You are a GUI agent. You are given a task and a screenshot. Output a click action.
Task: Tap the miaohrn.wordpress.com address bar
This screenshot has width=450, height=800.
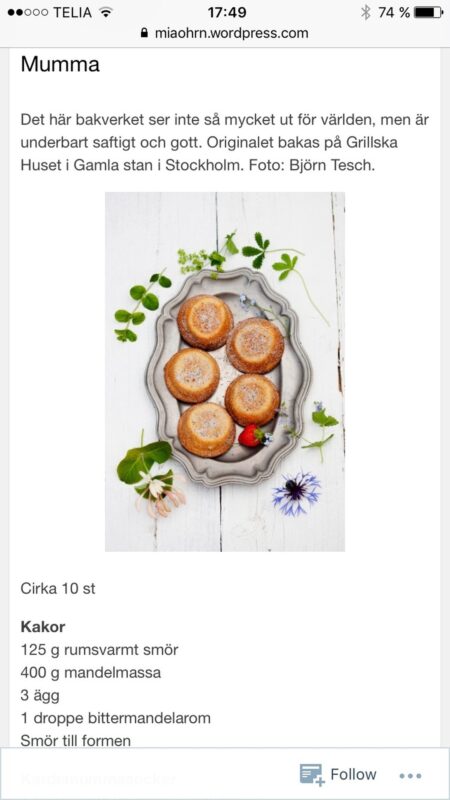(224, 34)
